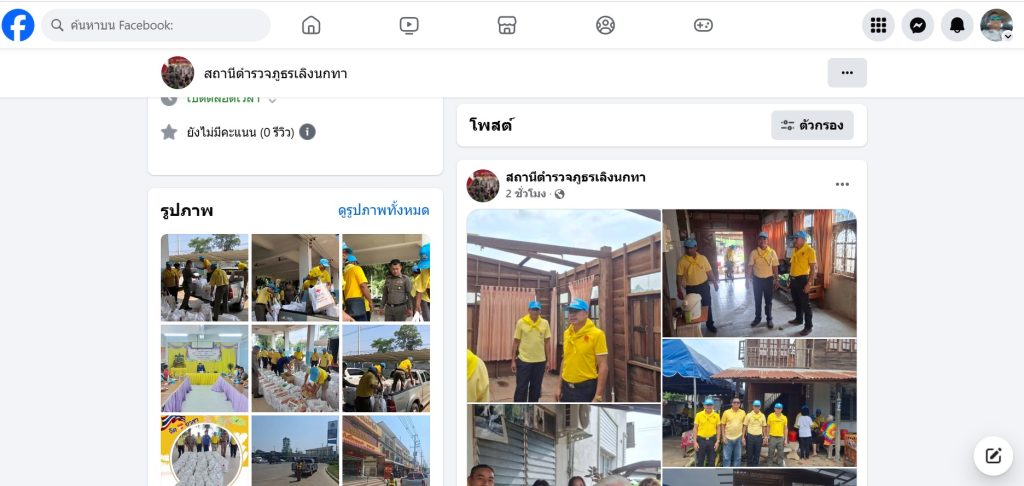The height and width of the screenshot is (486, 1024).
Task: Open the สถานีตำรวจภูธรเลิงนกทา post author name
Action: coord(575,177)
